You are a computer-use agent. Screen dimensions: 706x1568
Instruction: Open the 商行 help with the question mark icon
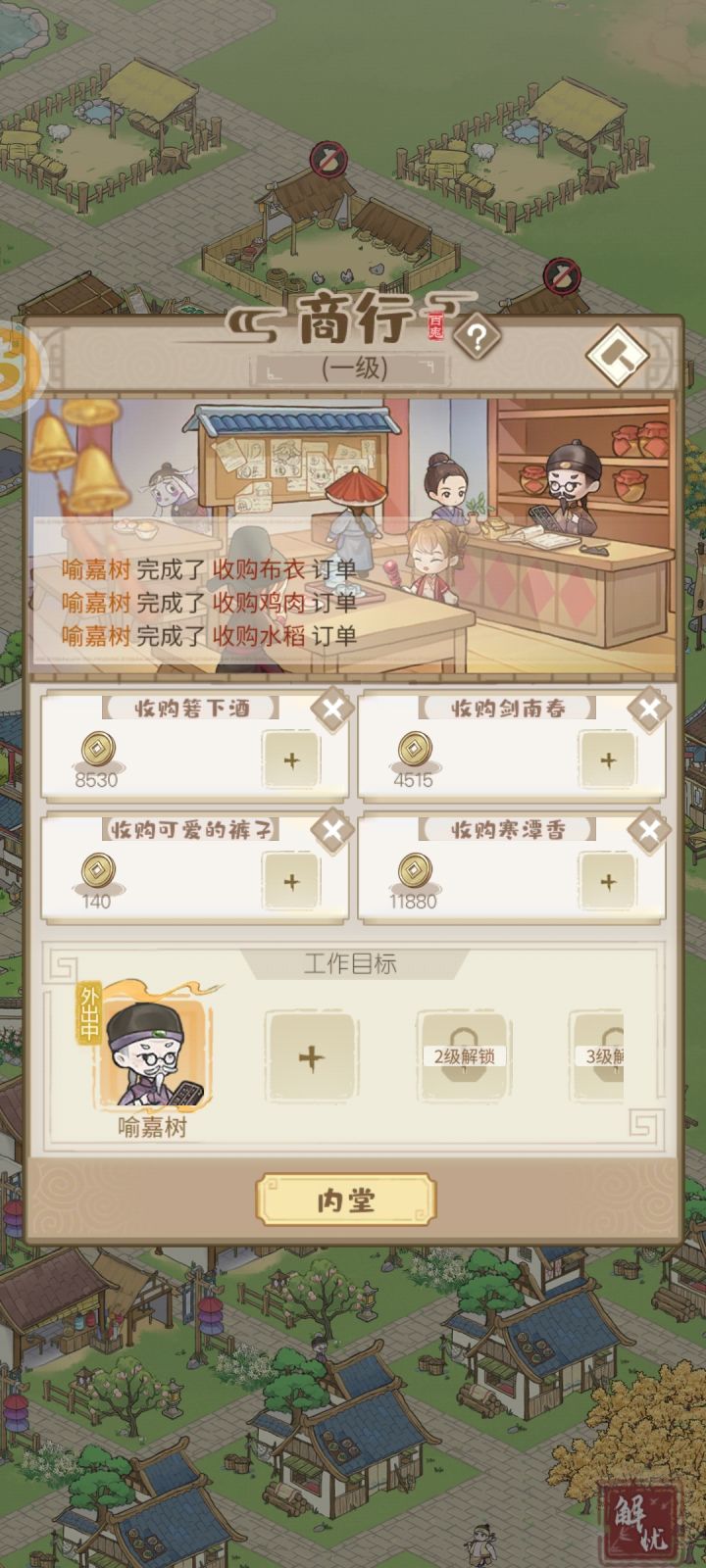(478, 337)
